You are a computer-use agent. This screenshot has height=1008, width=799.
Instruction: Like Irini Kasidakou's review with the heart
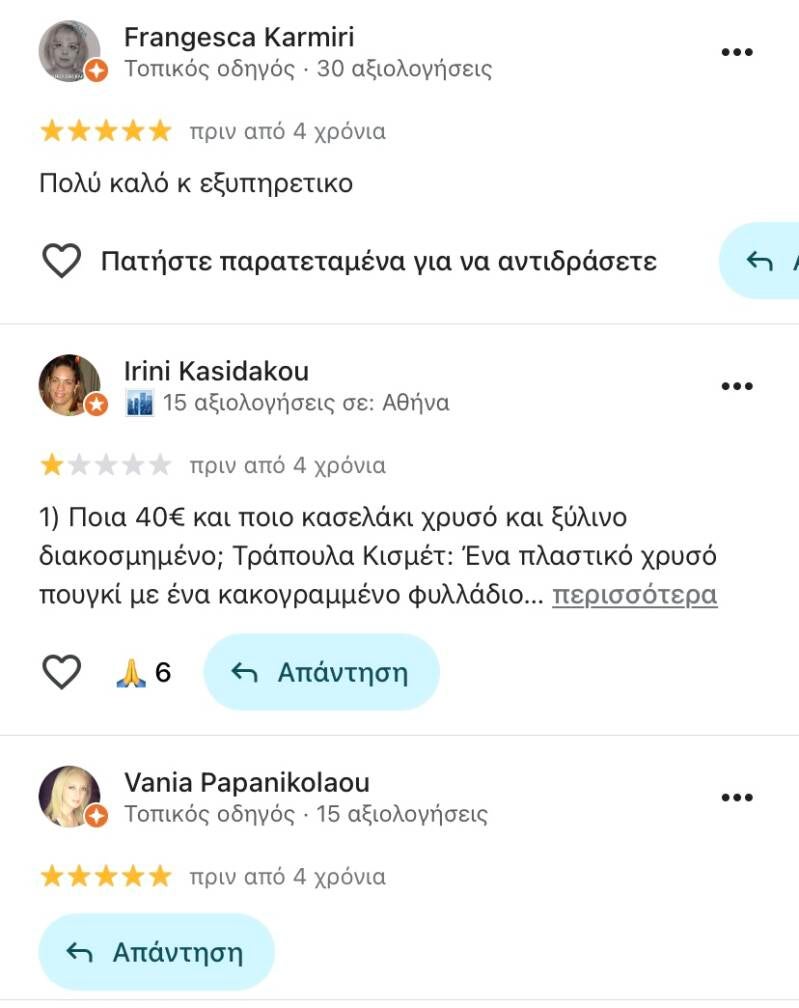(x=61, y=672)
